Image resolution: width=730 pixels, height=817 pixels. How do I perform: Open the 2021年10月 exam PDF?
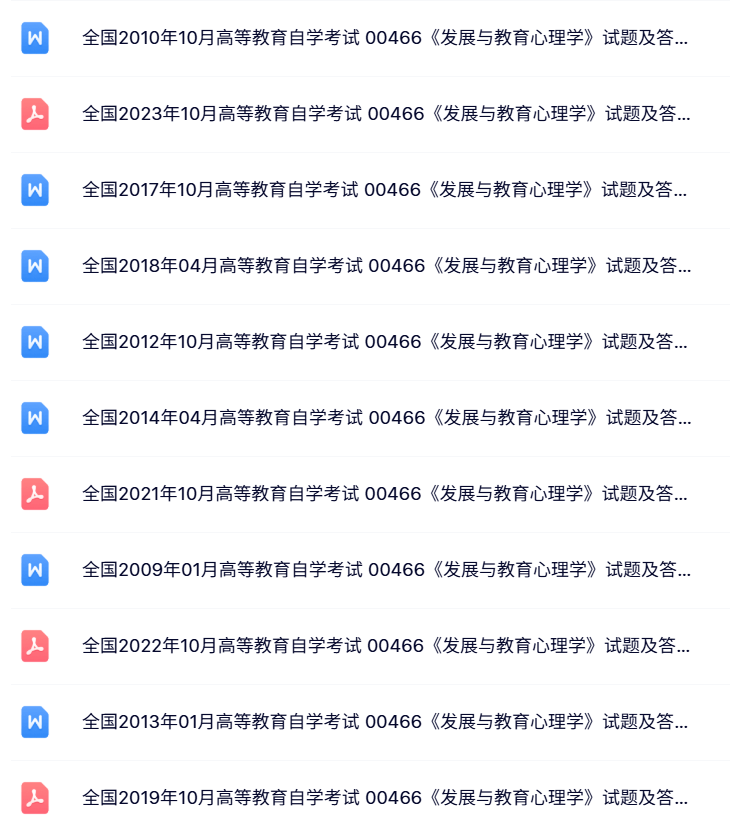385,494
